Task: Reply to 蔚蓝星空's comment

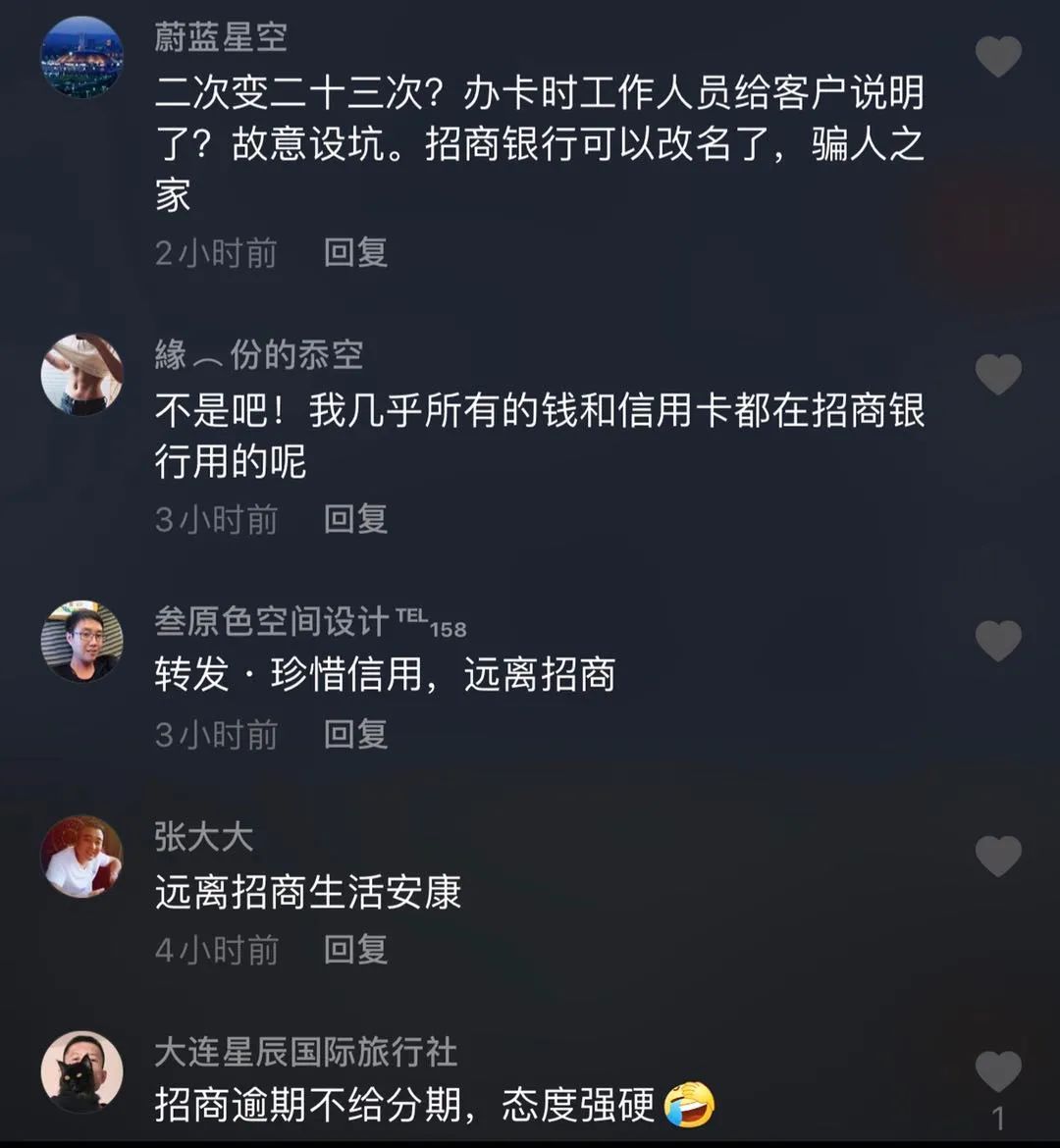Action: (x=355, y=253)
